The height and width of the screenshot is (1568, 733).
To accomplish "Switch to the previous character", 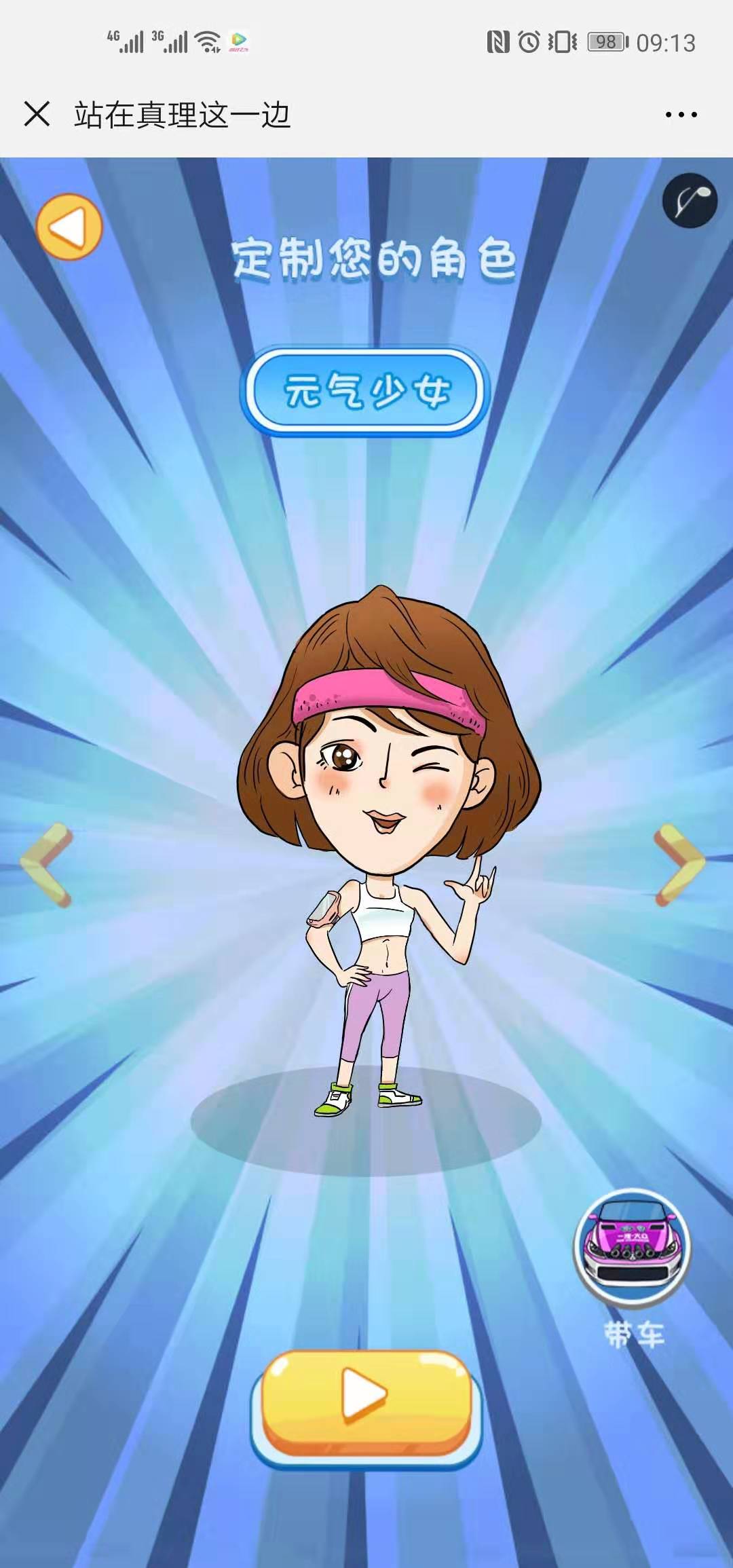I will 46,865.
